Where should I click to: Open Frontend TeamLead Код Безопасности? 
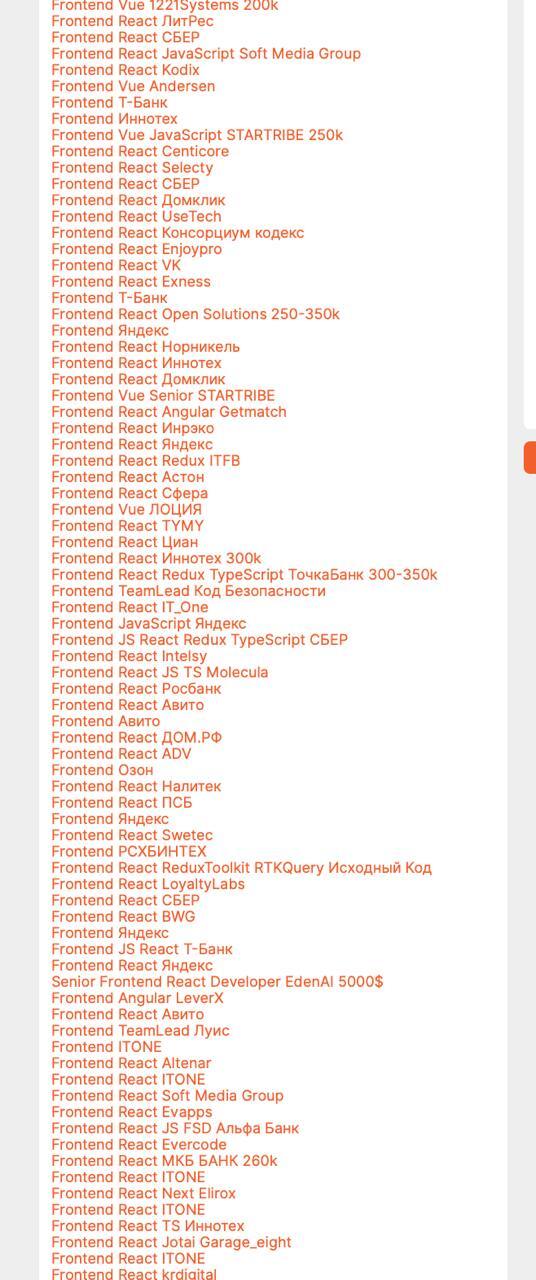pyautogui.click(x=188, y=591)
